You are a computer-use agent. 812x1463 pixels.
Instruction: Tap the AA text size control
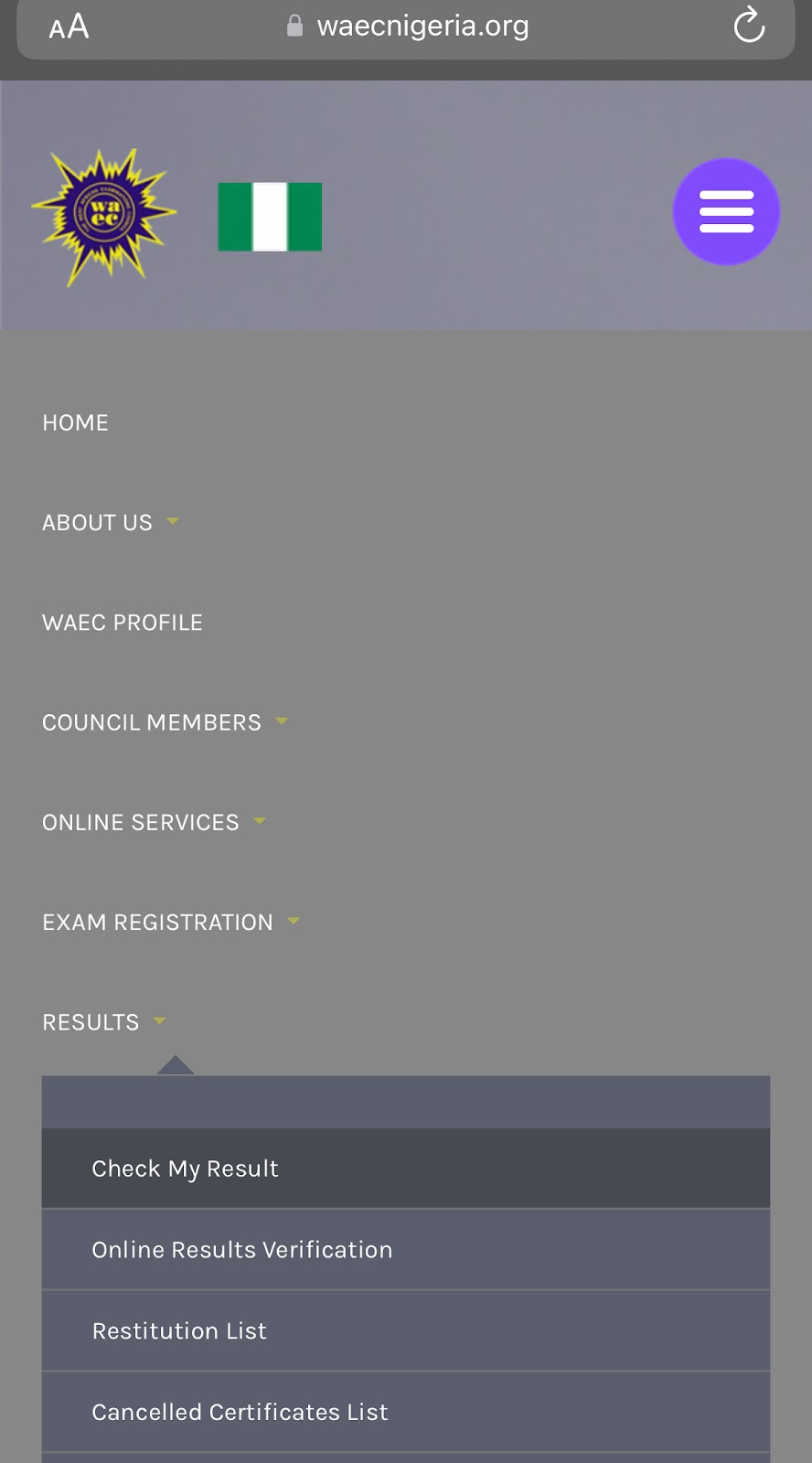[x=68, y=26]
